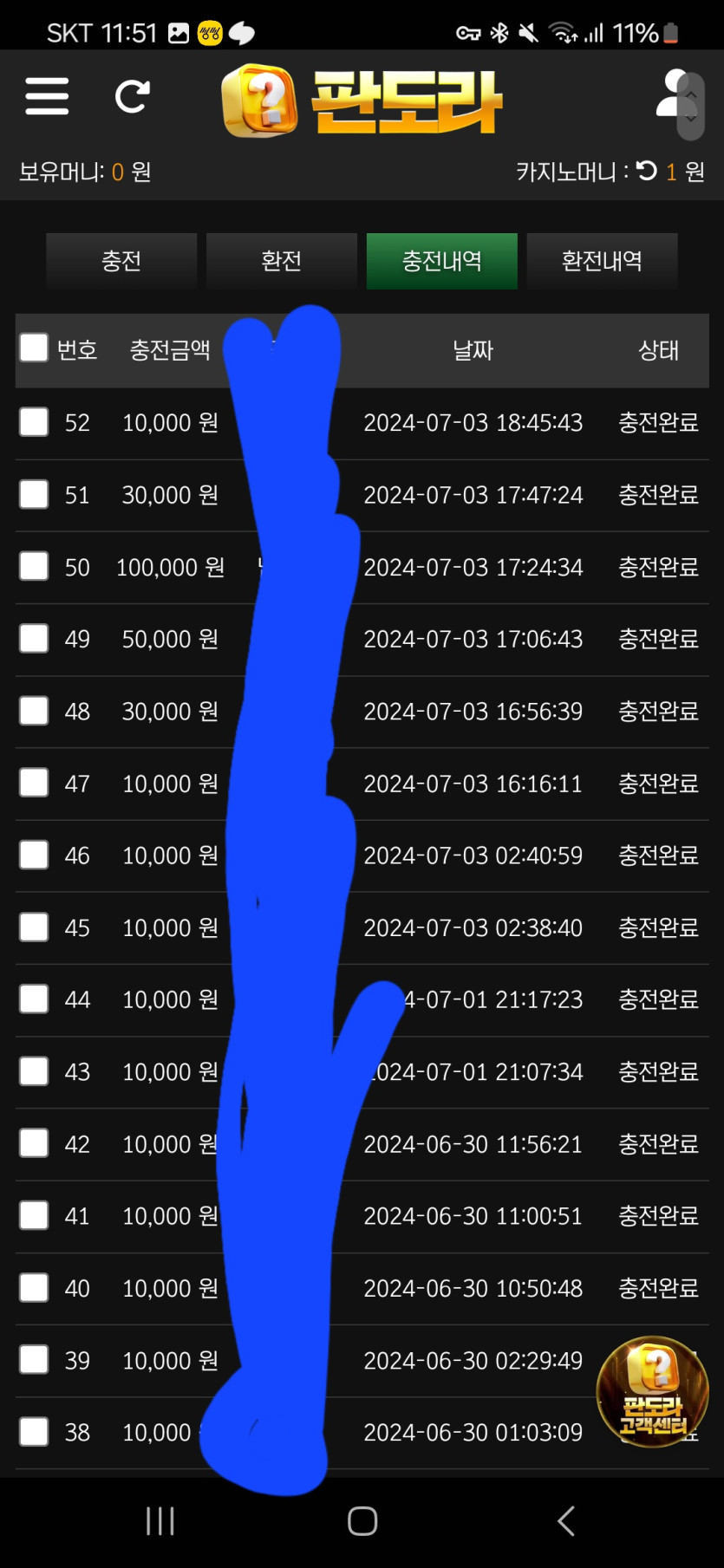This screenshot has height=1568, width=724.
Task: Select the checkbox for row 50
Action: click(34, 567)
